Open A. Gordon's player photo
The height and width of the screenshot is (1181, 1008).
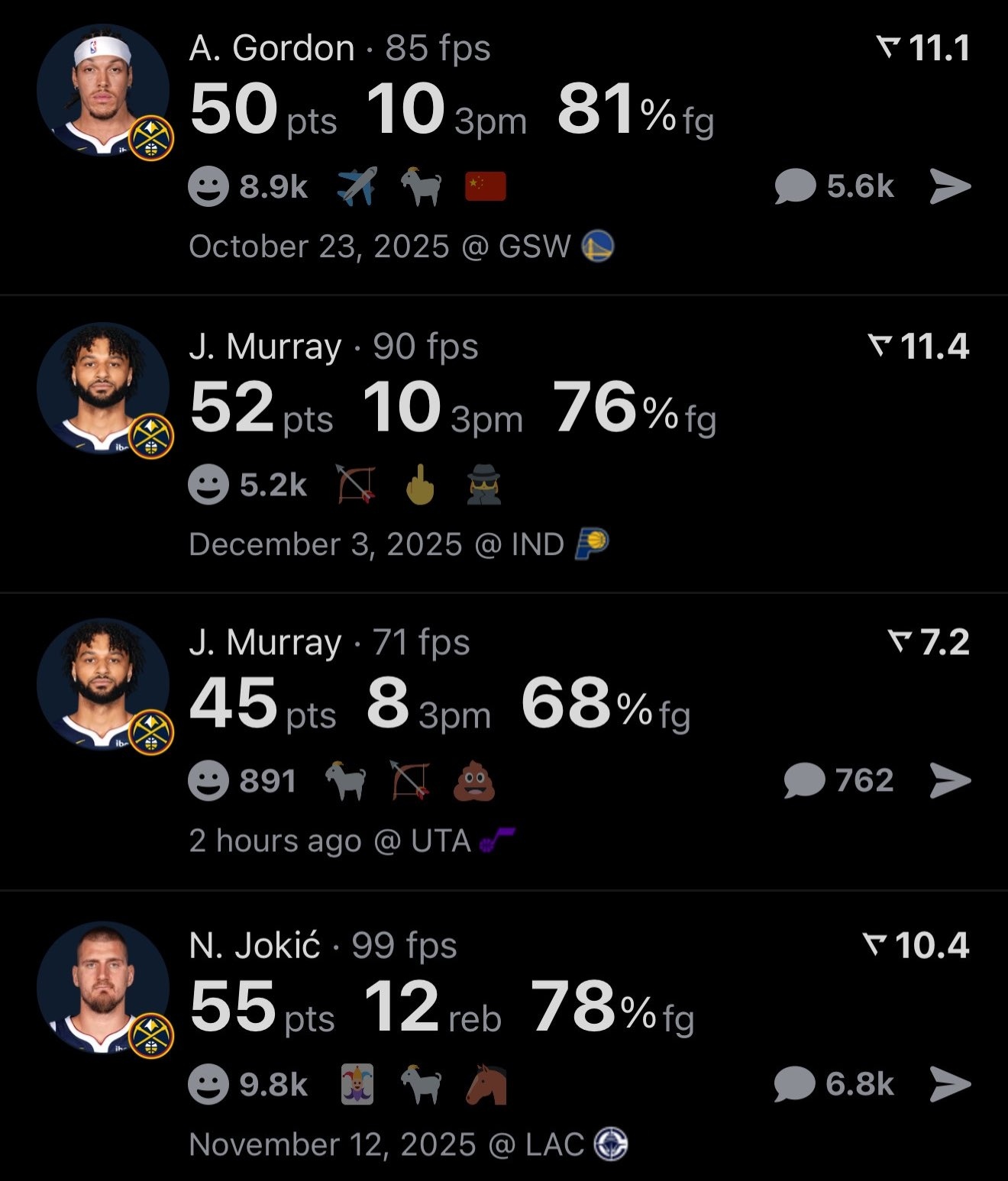(103, 90)
